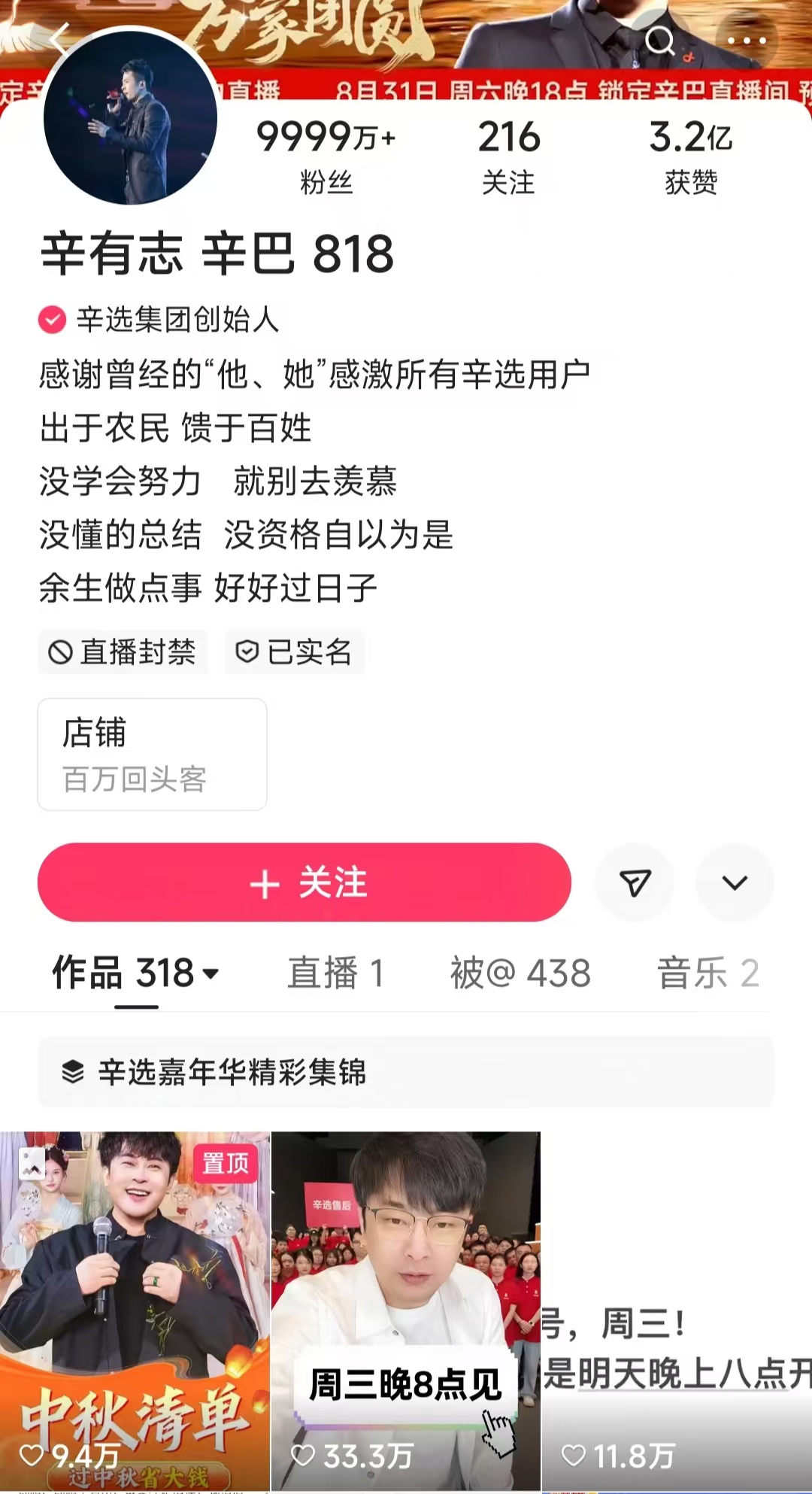
Task: Play the pinned 中秋清单 video
Action: 135,1309
